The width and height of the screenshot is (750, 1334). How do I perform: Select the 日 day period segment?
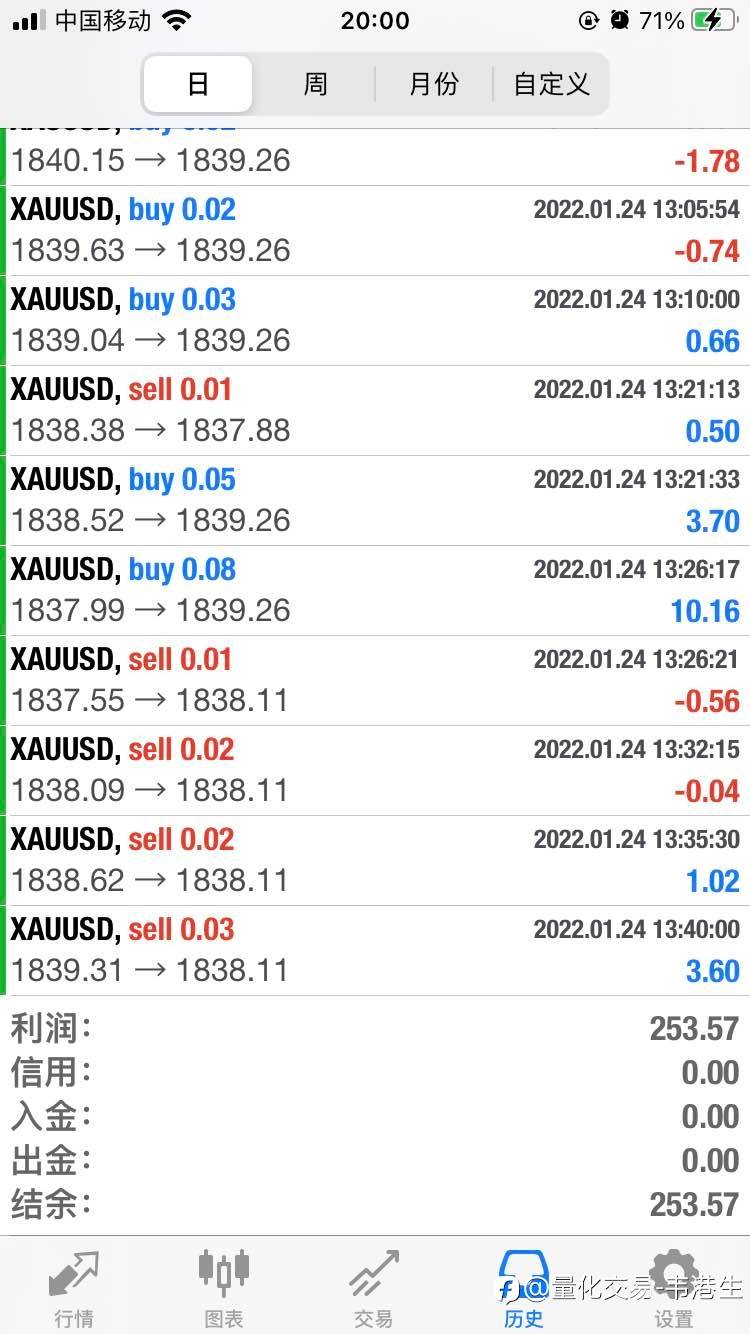click(198, 84)
